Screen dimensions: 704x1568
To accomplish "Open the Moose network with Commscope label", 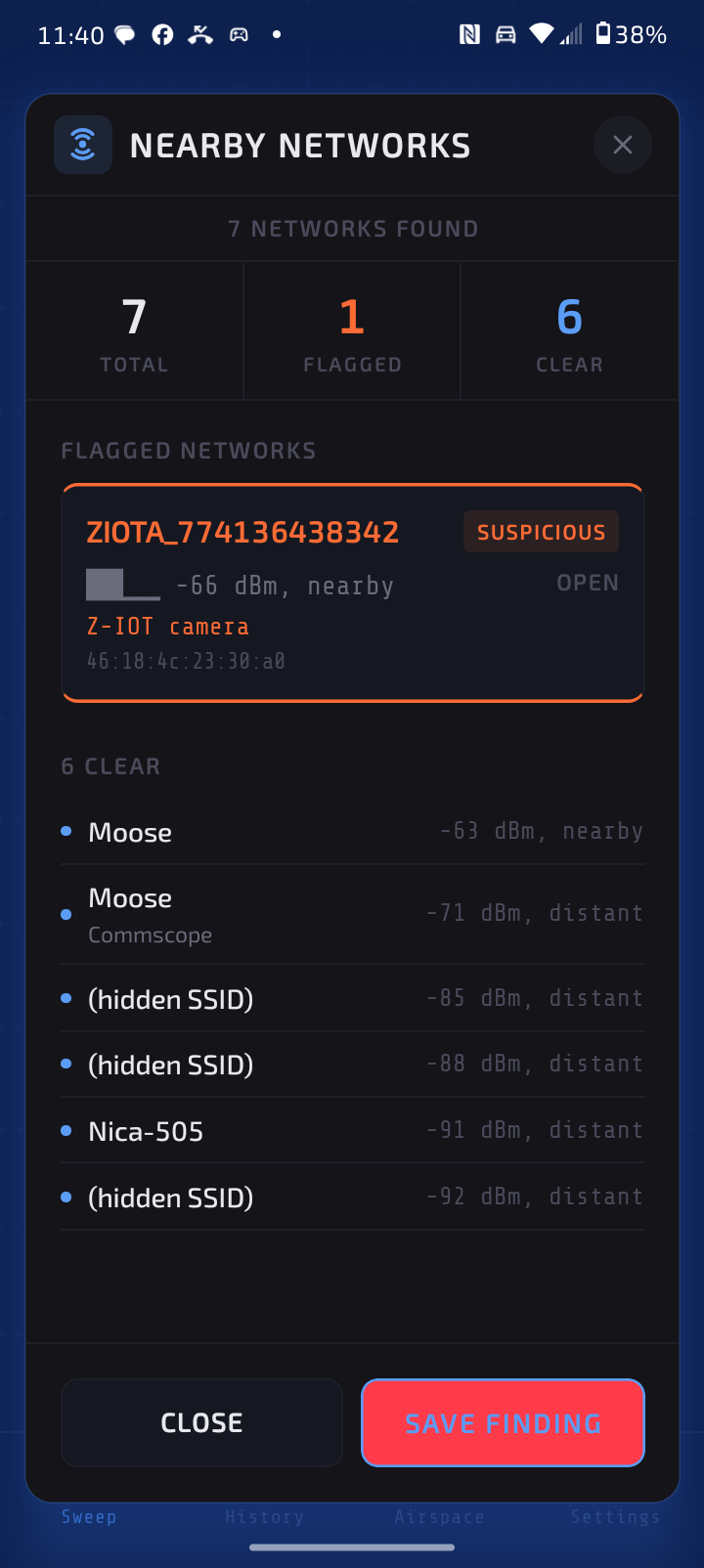I will tap(353, 915).
